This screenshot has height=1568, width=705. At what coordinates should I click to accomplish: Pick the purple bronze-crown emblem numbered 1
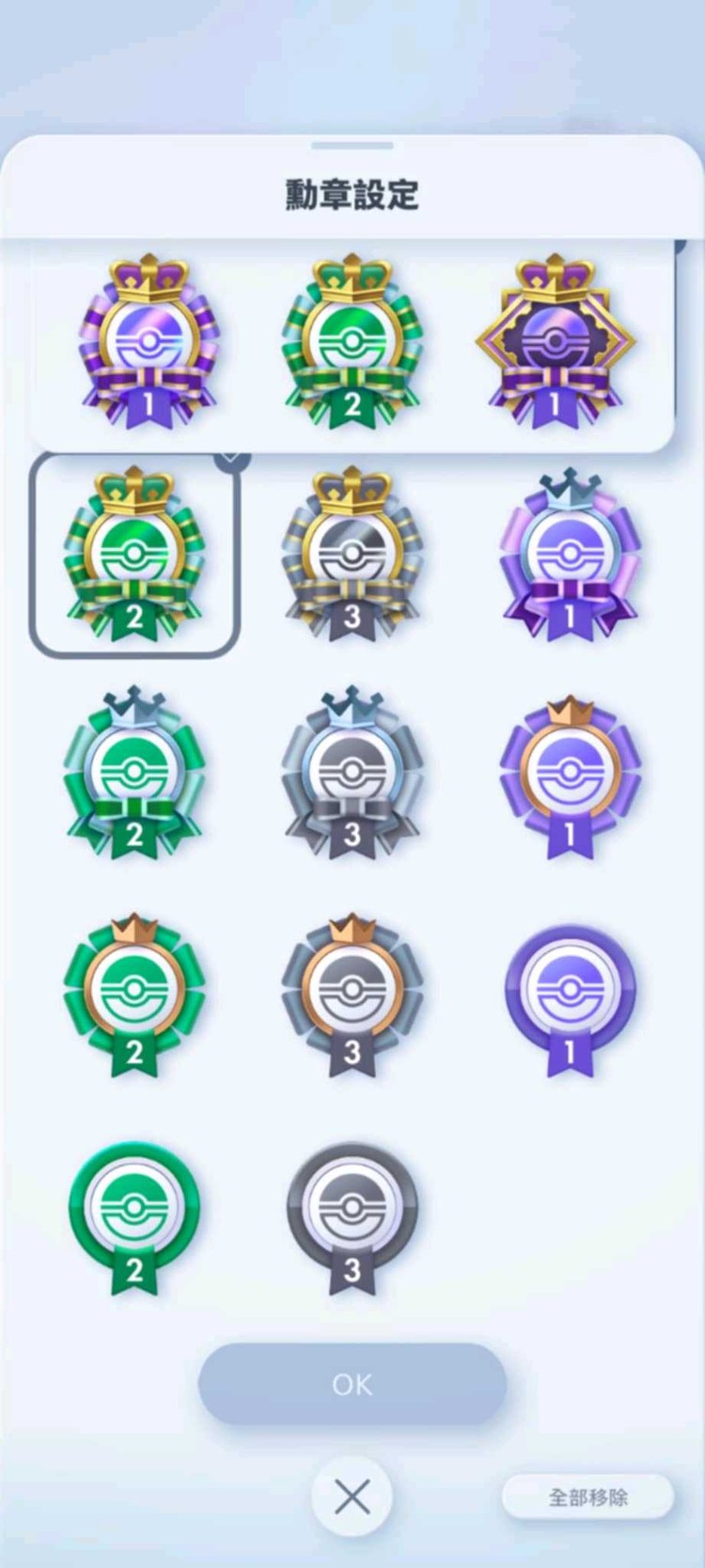tap(569, 776)
